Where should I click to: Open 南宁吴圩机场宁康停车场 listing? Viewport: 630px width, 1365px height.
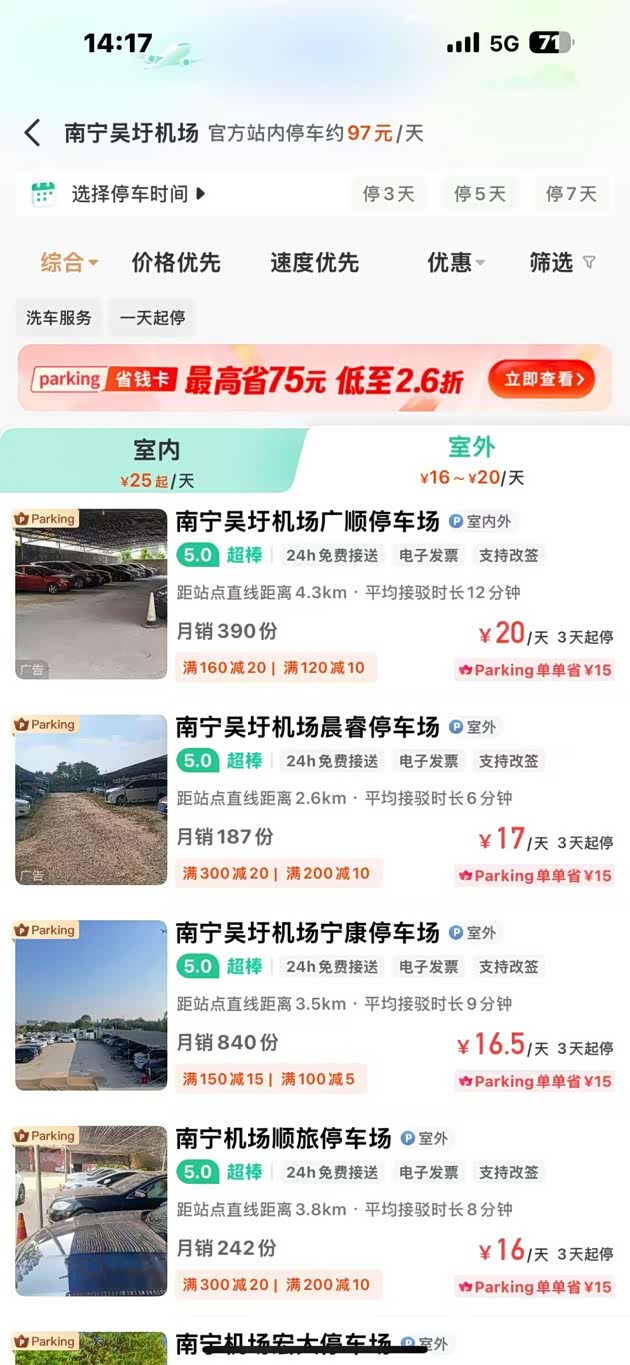click(x=307, y=933)
